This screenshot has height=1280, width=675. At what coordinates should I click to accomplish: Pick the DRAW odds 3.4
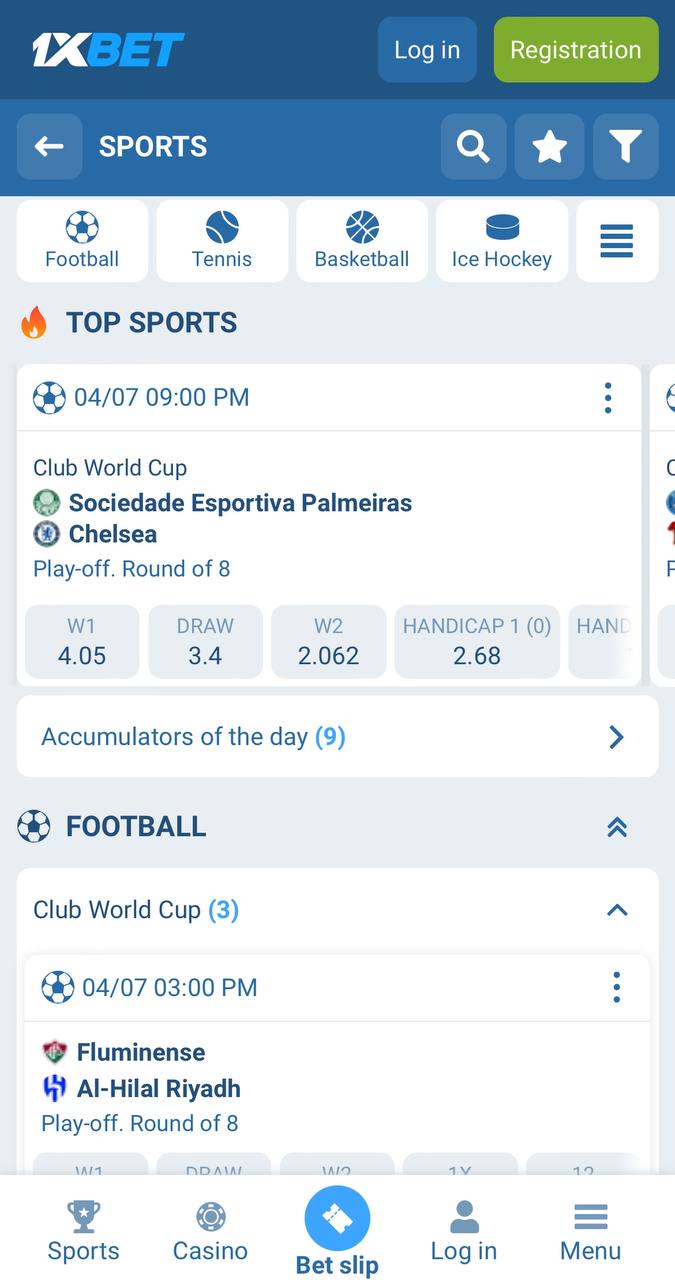(x=205, y=642)
